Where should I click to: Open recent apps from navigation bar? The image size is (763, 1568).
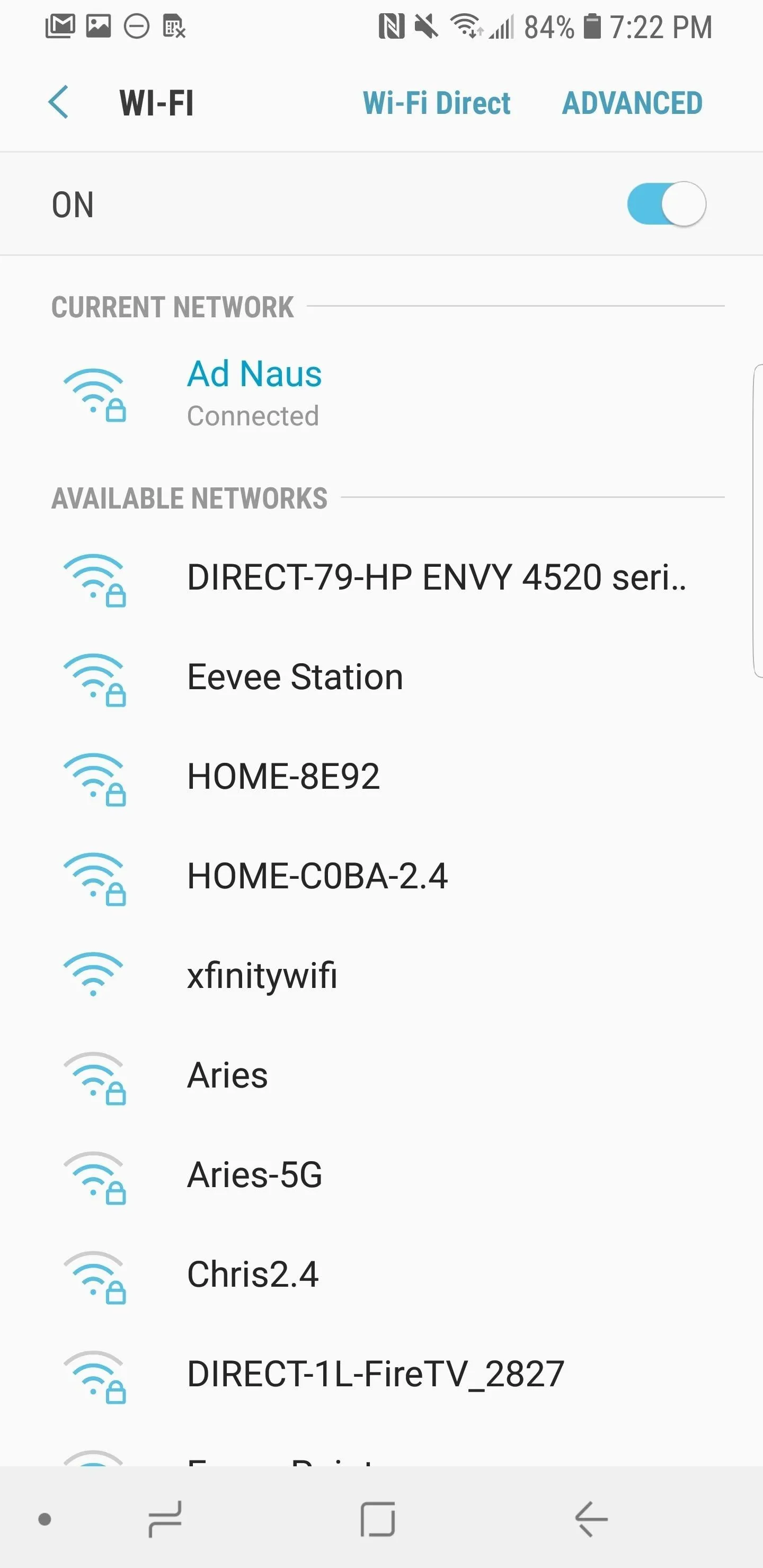(x=166, y=1519)
